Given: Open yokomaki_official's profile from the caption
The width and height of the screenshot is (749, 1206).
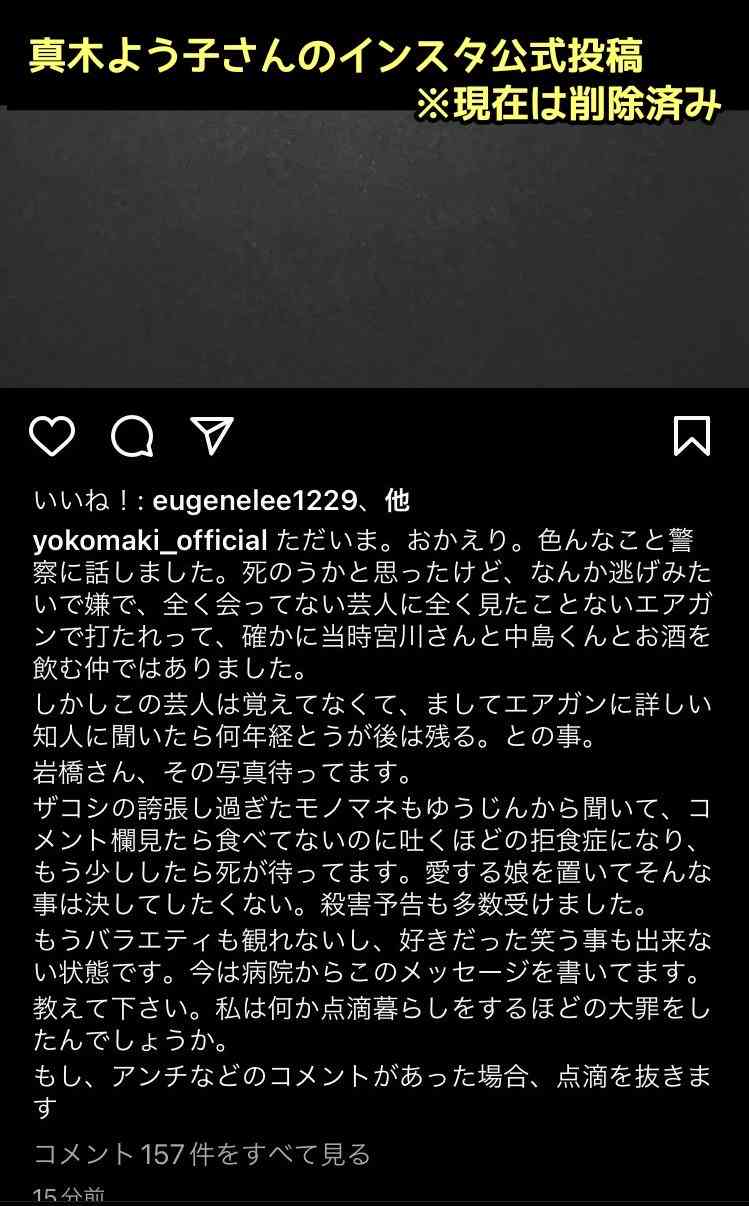Looking at the screenshot, I should [150, 542].
